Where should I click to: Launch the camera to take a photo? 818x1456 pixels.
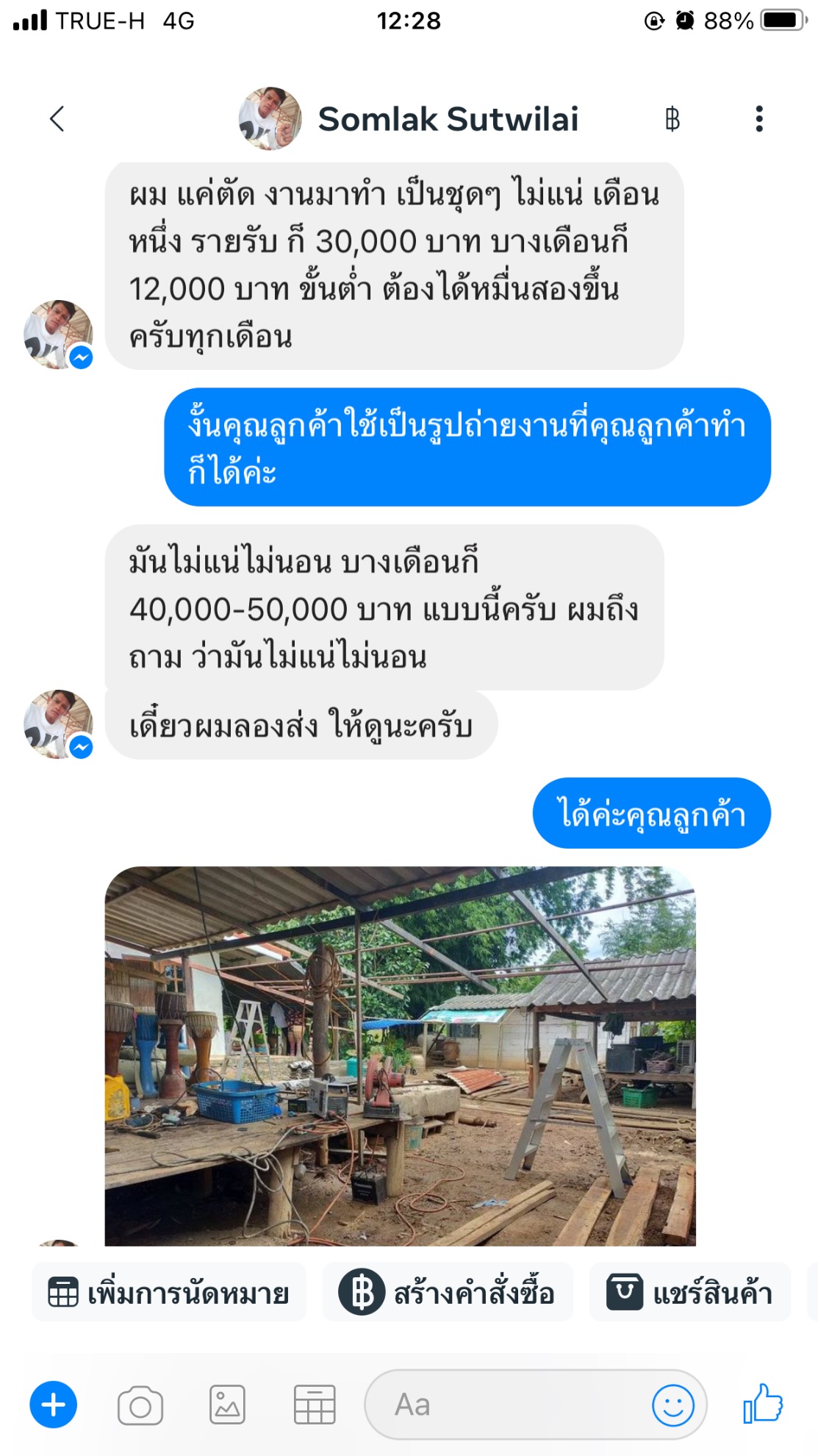(140, 1405)
